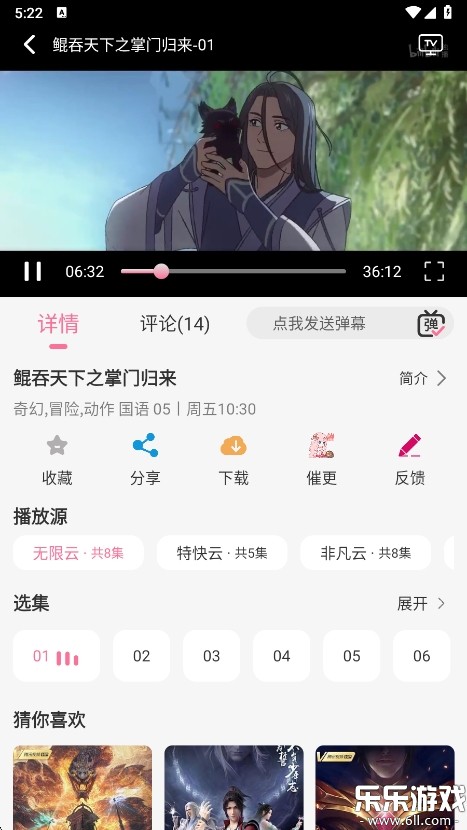Open the 简介 introduction
Image resolution: width=467 pixels, height=830 pixels.
point(423,378)
